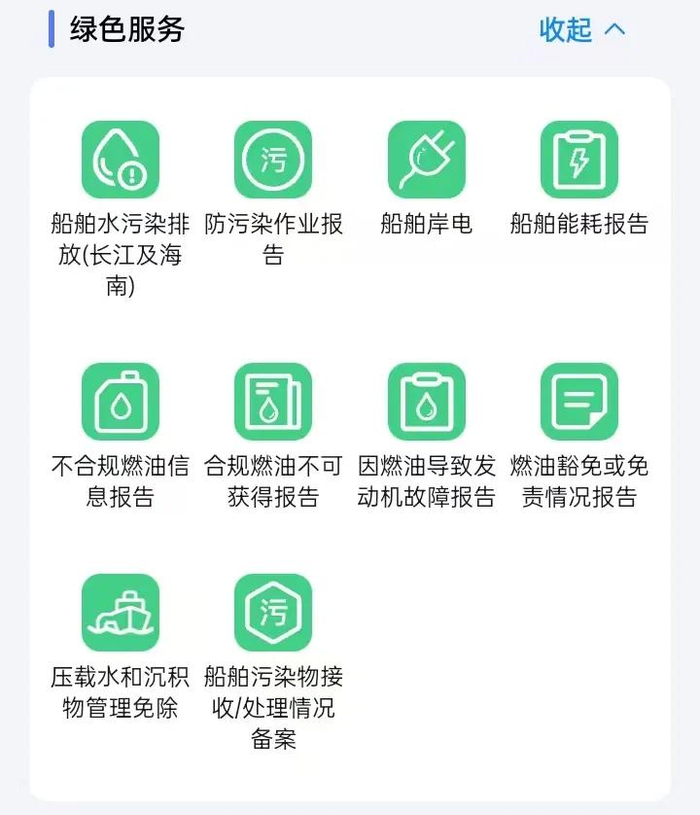Open 燃油豁免或免责情况报告

click(x=579, y=402)
